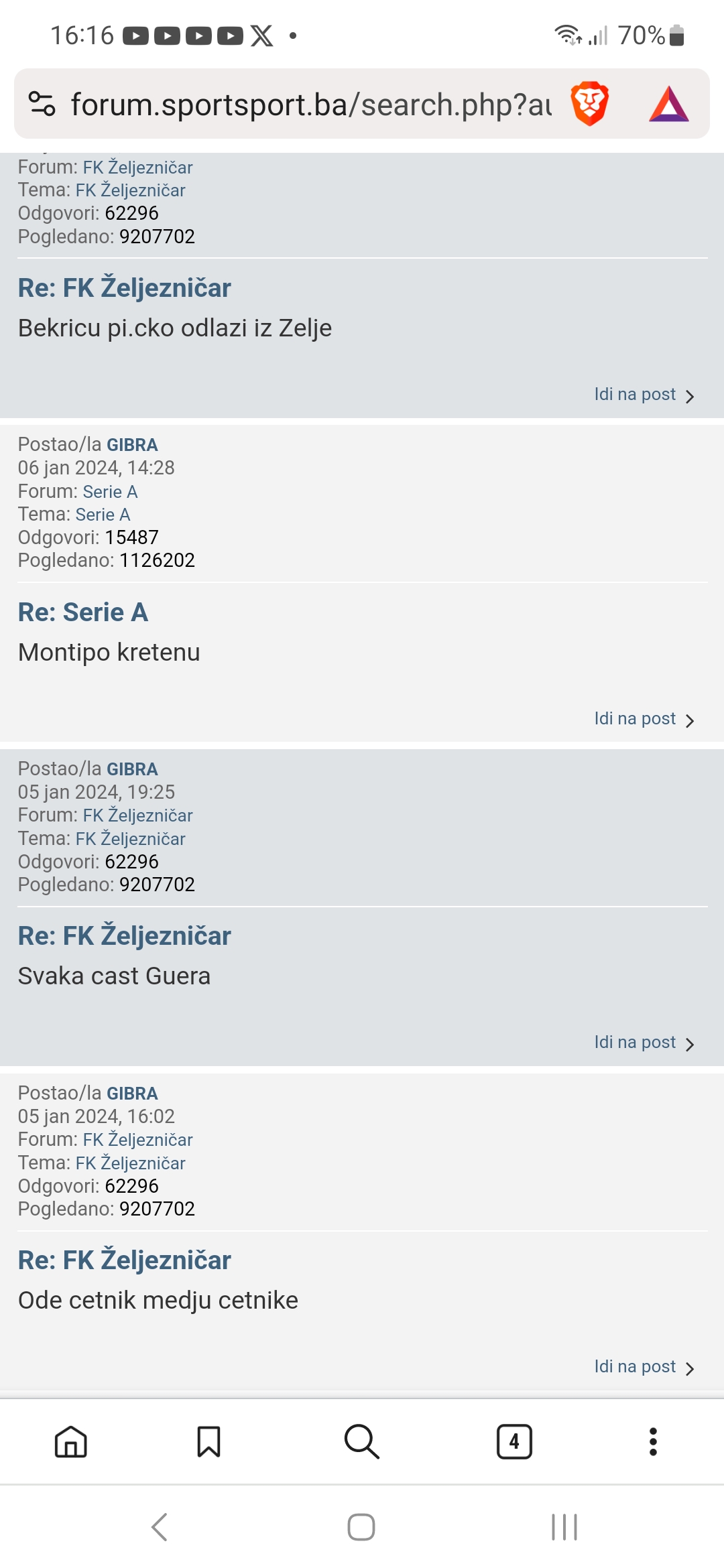Go to post under Svaka cast Guera
This screenshot has width=724, height=1568.
click(644, 1043)
